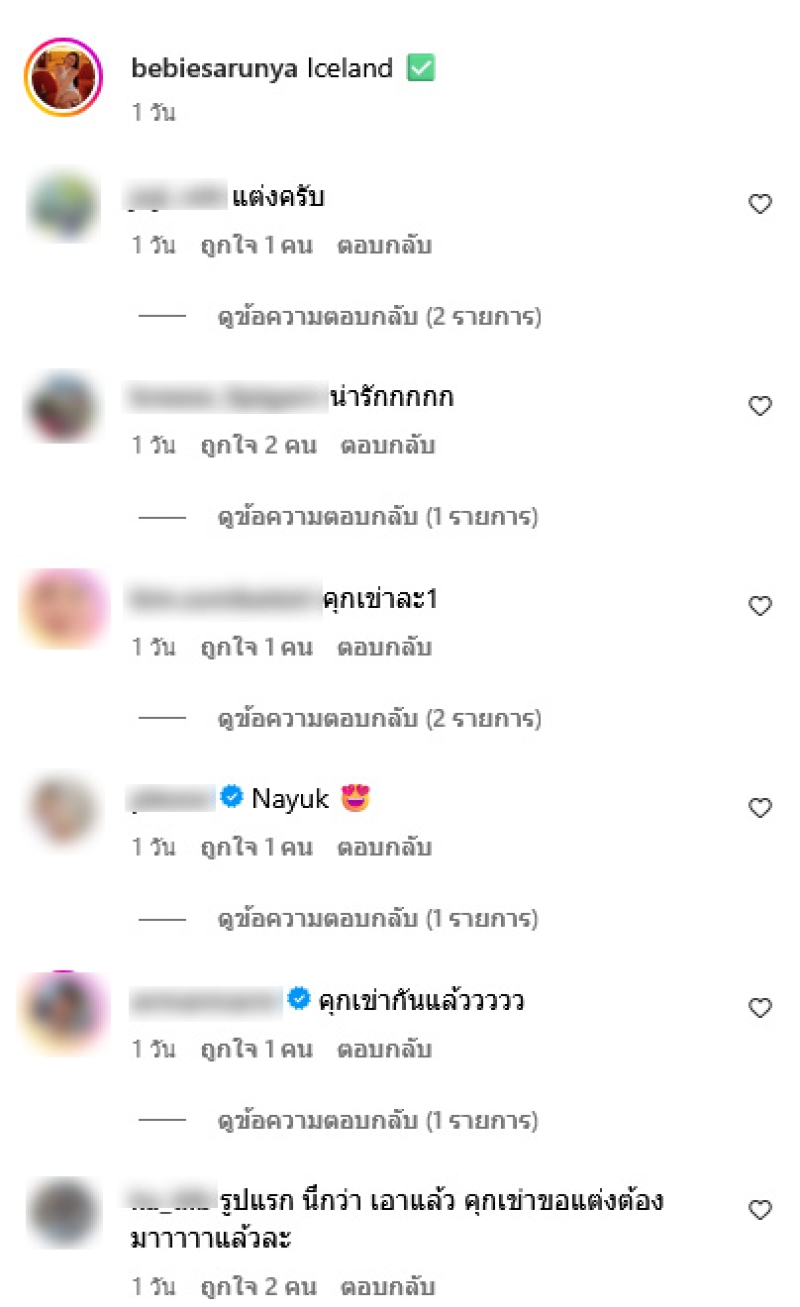The image size is (800, 1307).
Task: Like the comment "คุกเข่ากันแล้ววววว"
Action: click(760, 1008)
